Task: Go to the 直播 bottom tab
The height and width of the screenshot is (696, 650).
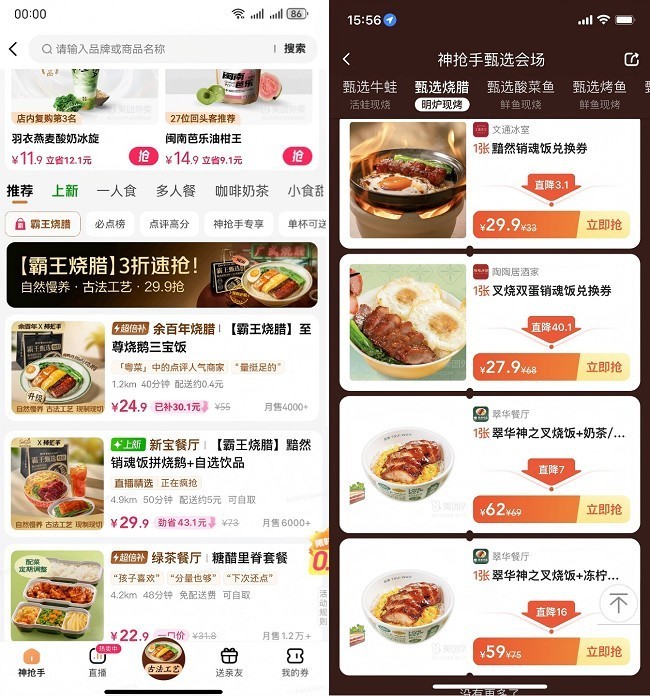Action: point(97,664)
